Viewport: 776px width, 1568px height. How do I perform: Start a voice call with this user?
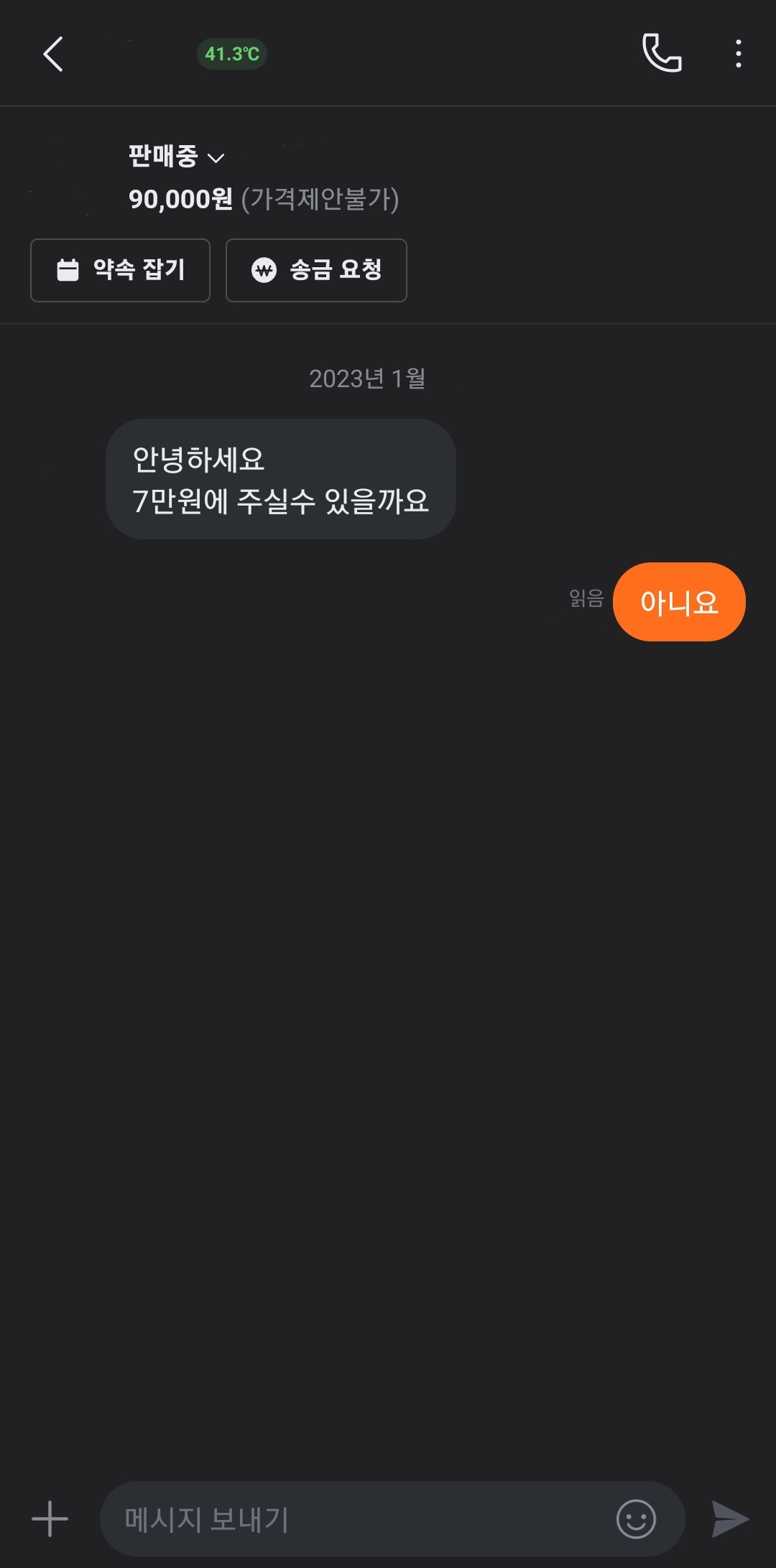pyautogui.click(x=661, y=53)
